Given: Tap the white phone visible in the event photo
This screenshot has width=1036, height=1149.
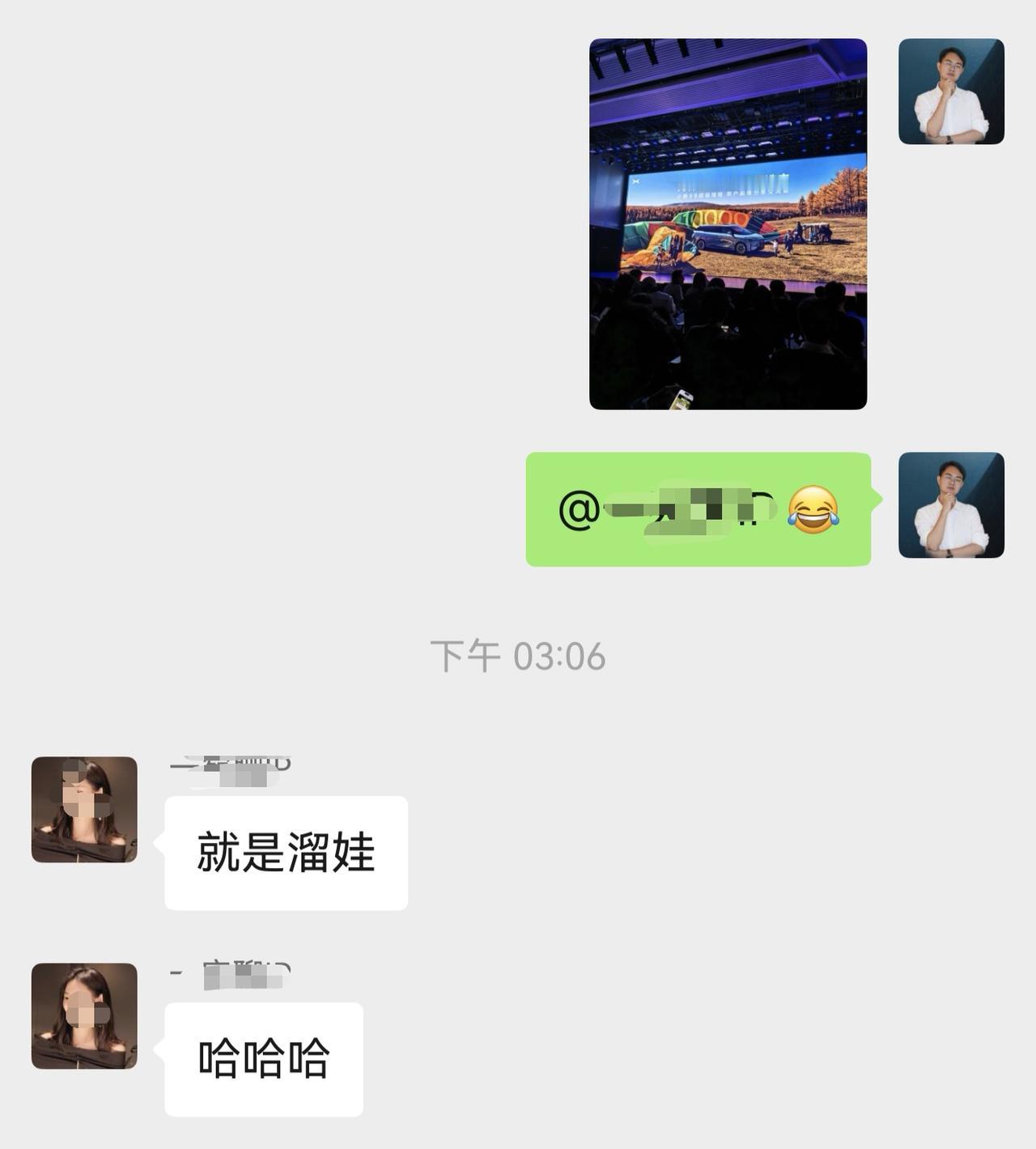Looking at the screenshot, I should point(682,398).
